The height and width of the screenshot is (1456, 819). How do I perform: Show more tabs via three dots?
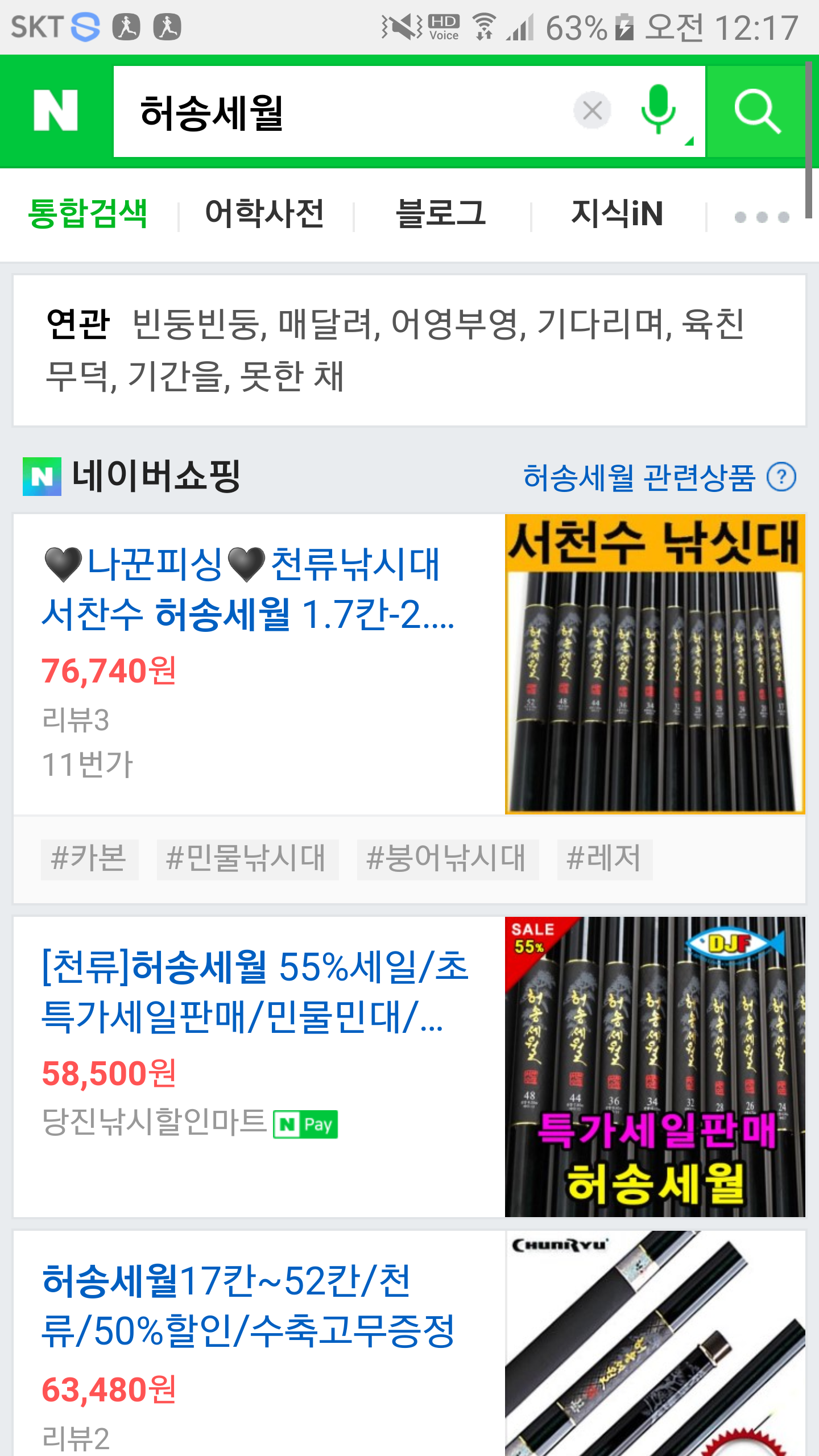[x=762, y=217]
